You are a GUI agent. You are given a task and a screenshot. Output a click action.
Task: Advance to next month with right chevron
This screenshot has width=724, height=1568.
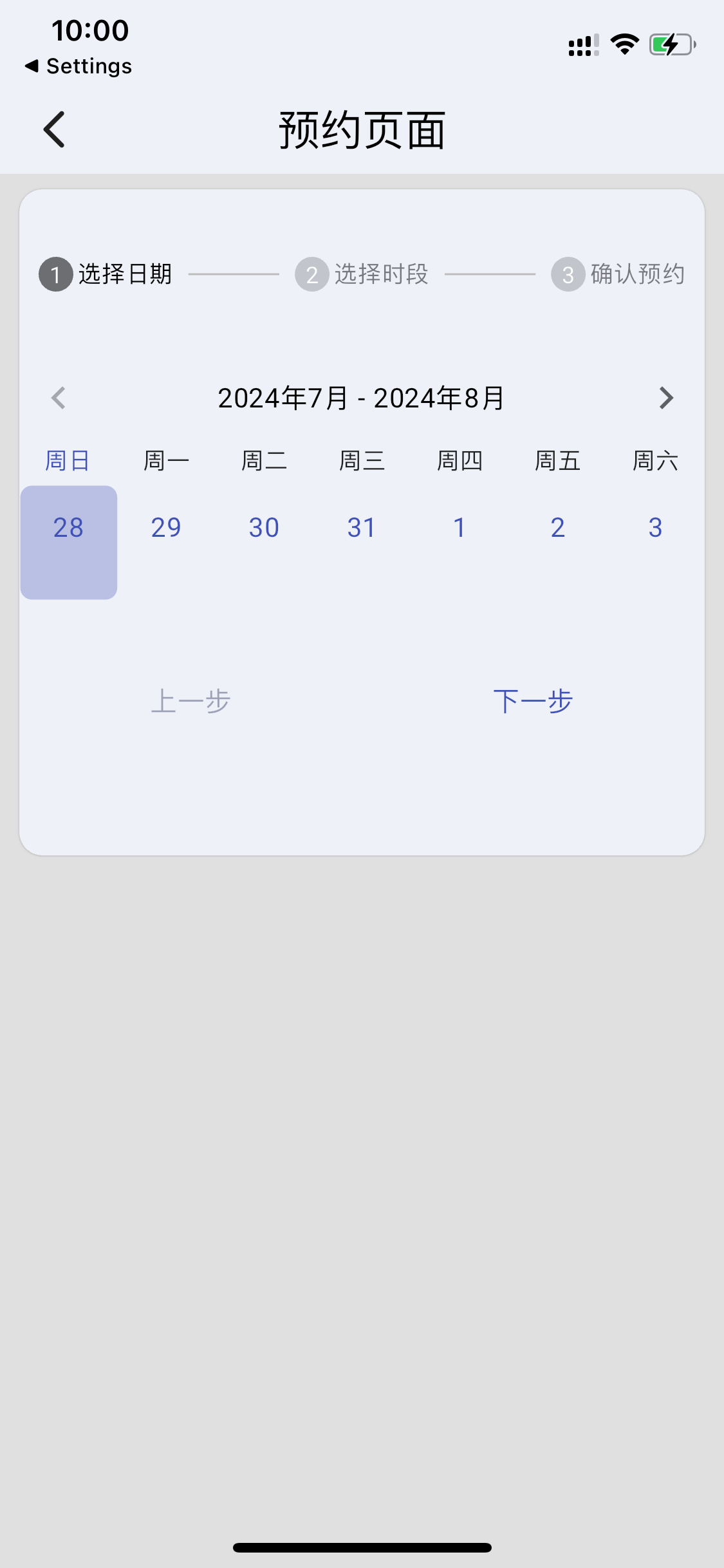tap(666, 398)
